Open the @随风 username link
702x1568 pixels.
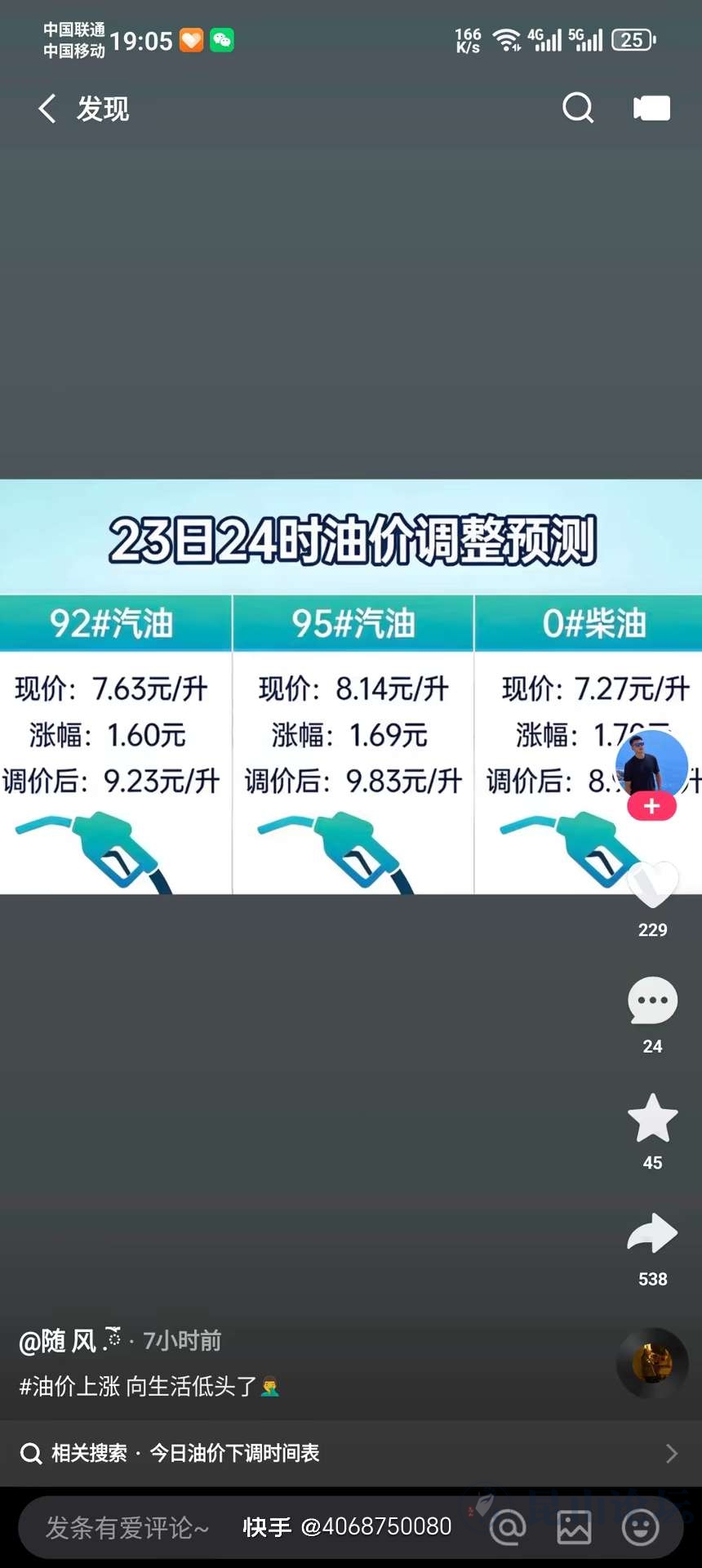tap(59, 1341)
